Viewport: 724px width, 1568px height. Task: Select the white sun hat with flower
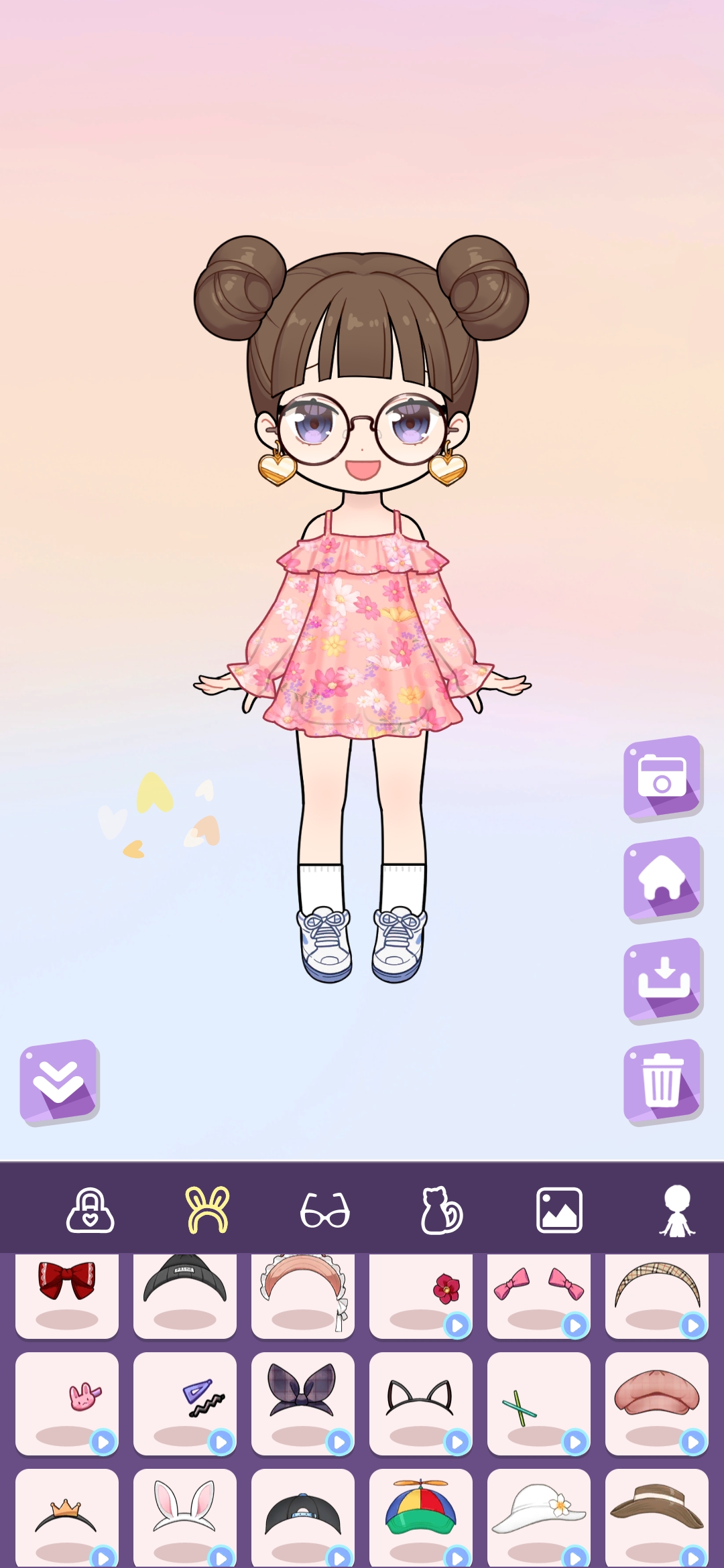pyautogui.click(x=538, y=1518)
